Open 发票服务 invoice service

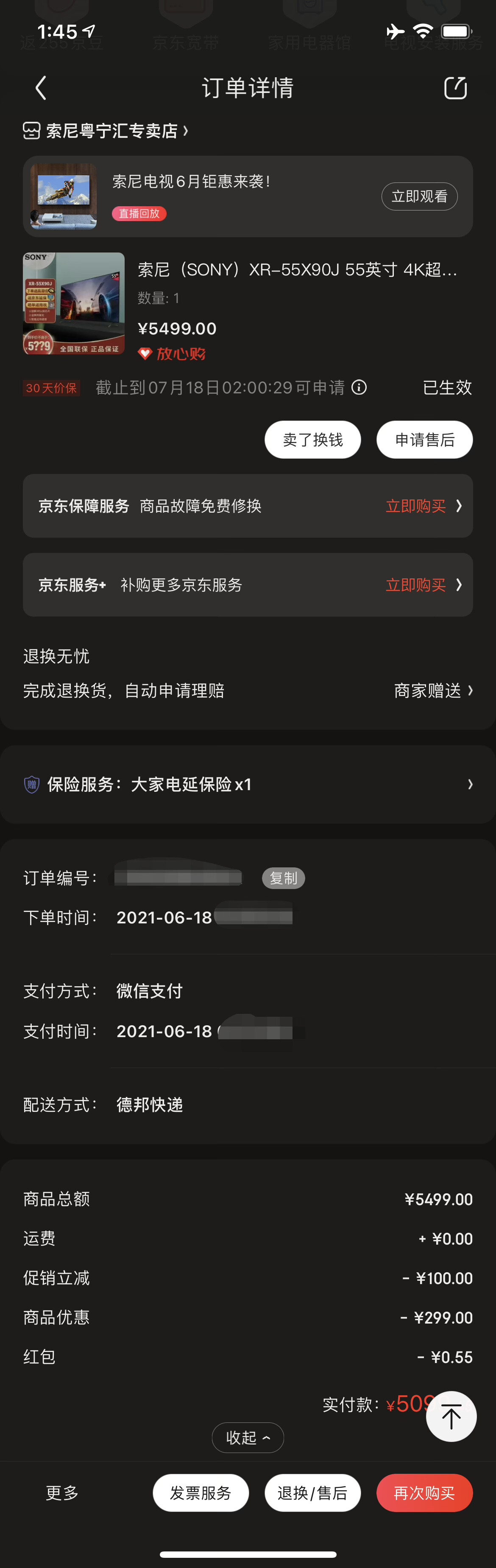click(x=201, y=1492)
